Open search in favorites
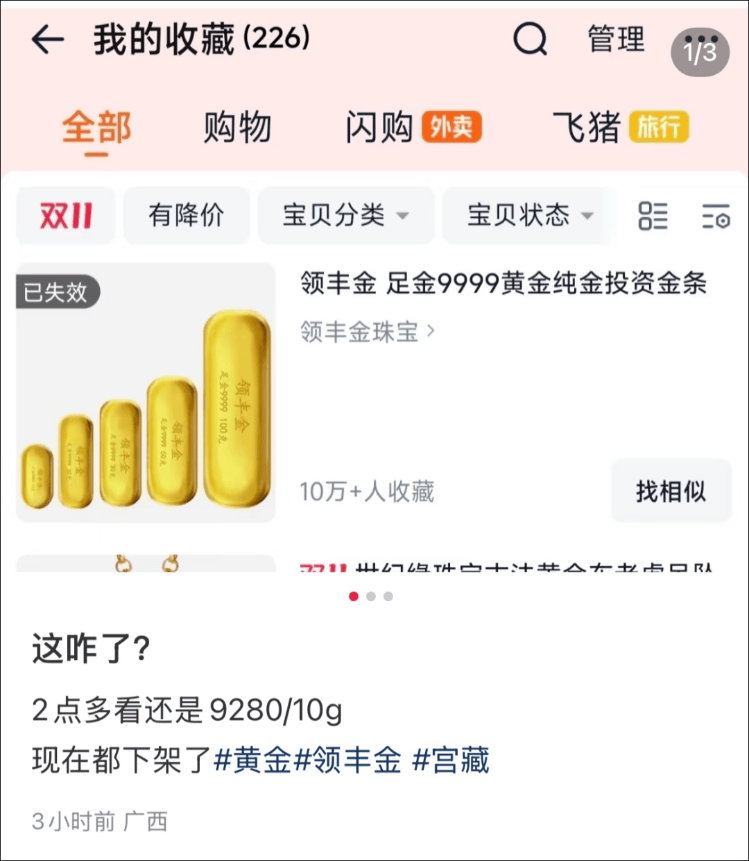Screen dimensions: 749x861 coord(529,41)
